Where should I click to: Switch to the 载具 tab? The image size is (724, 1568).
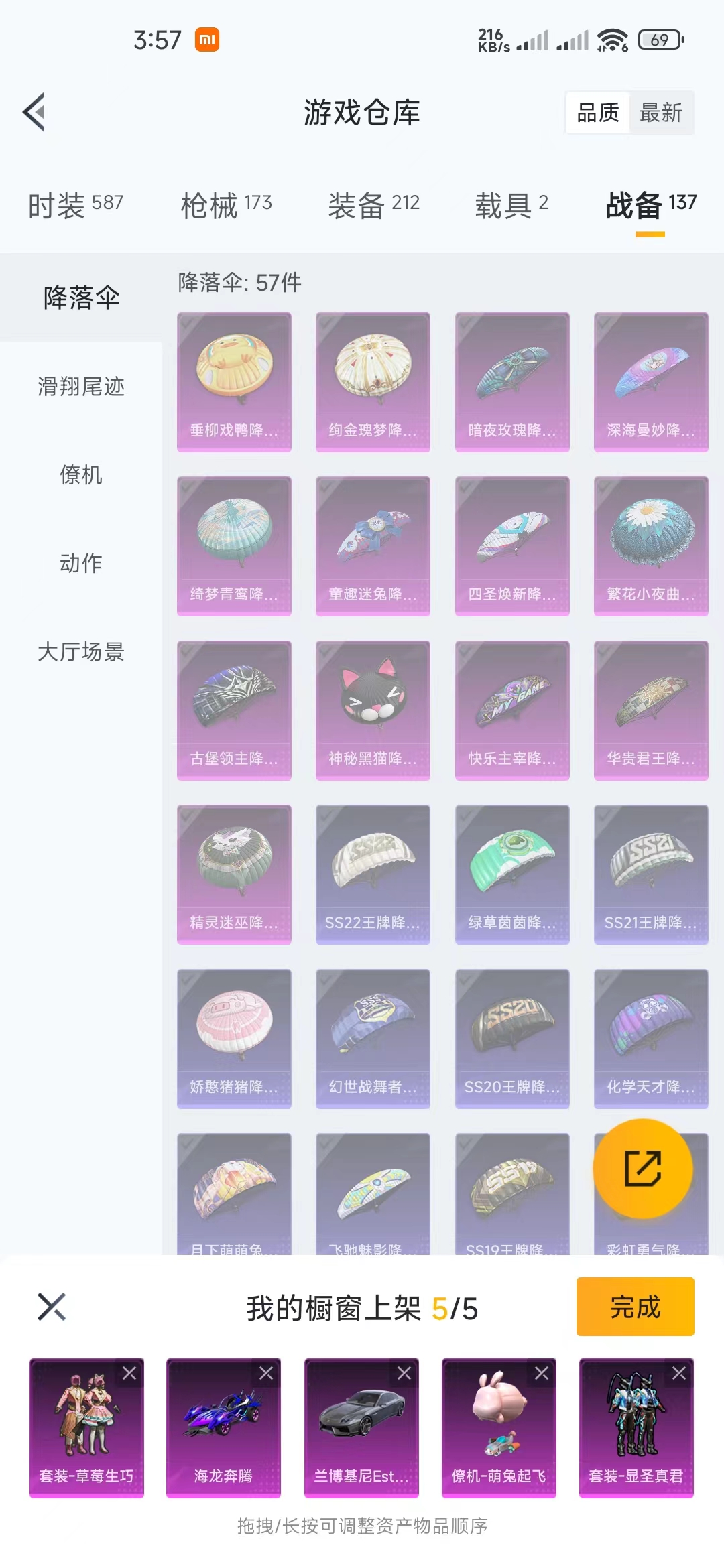[511, 205]
